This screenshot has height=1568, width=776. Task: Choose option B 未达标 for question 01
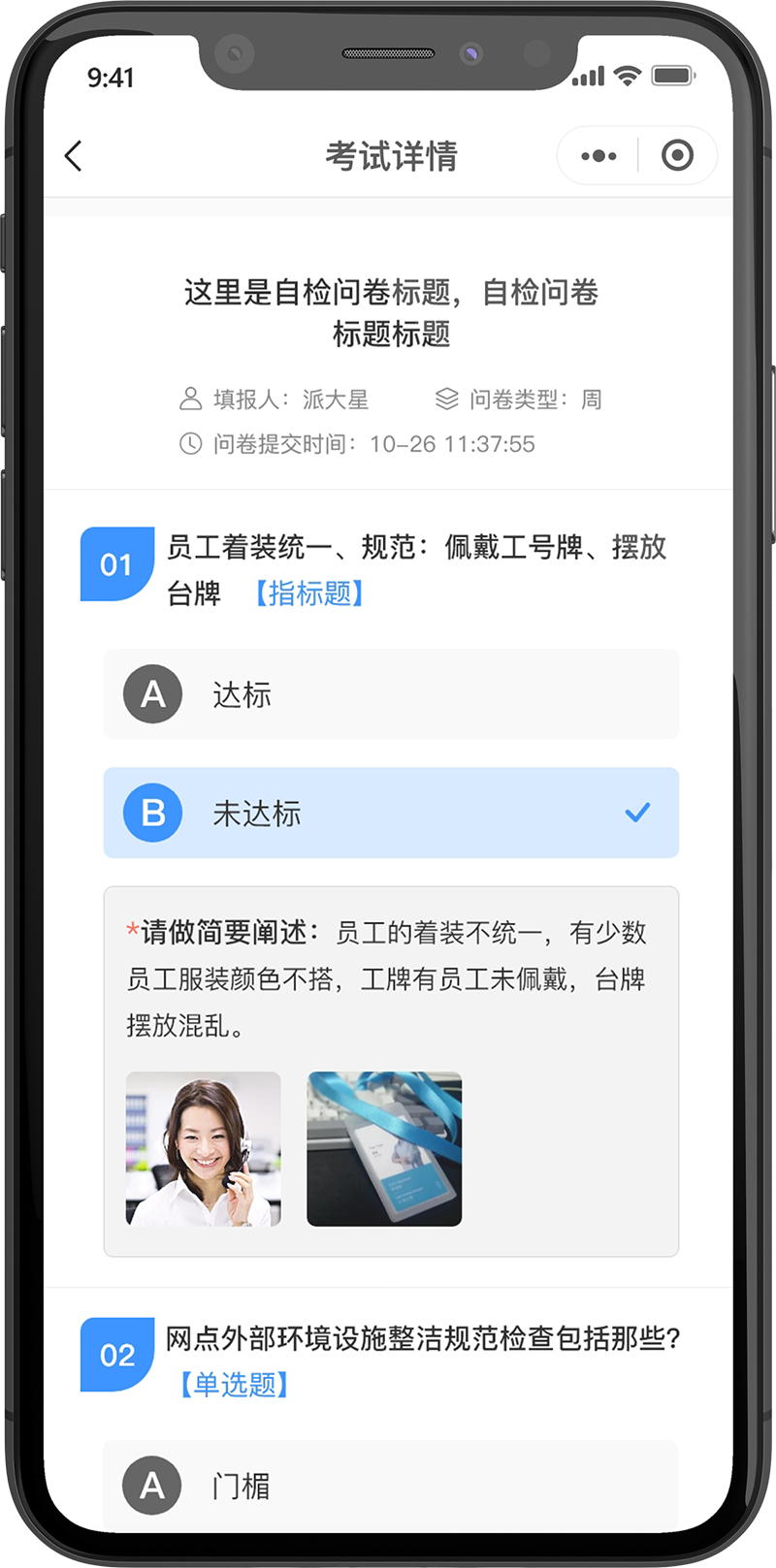click(x=391, y=813)
